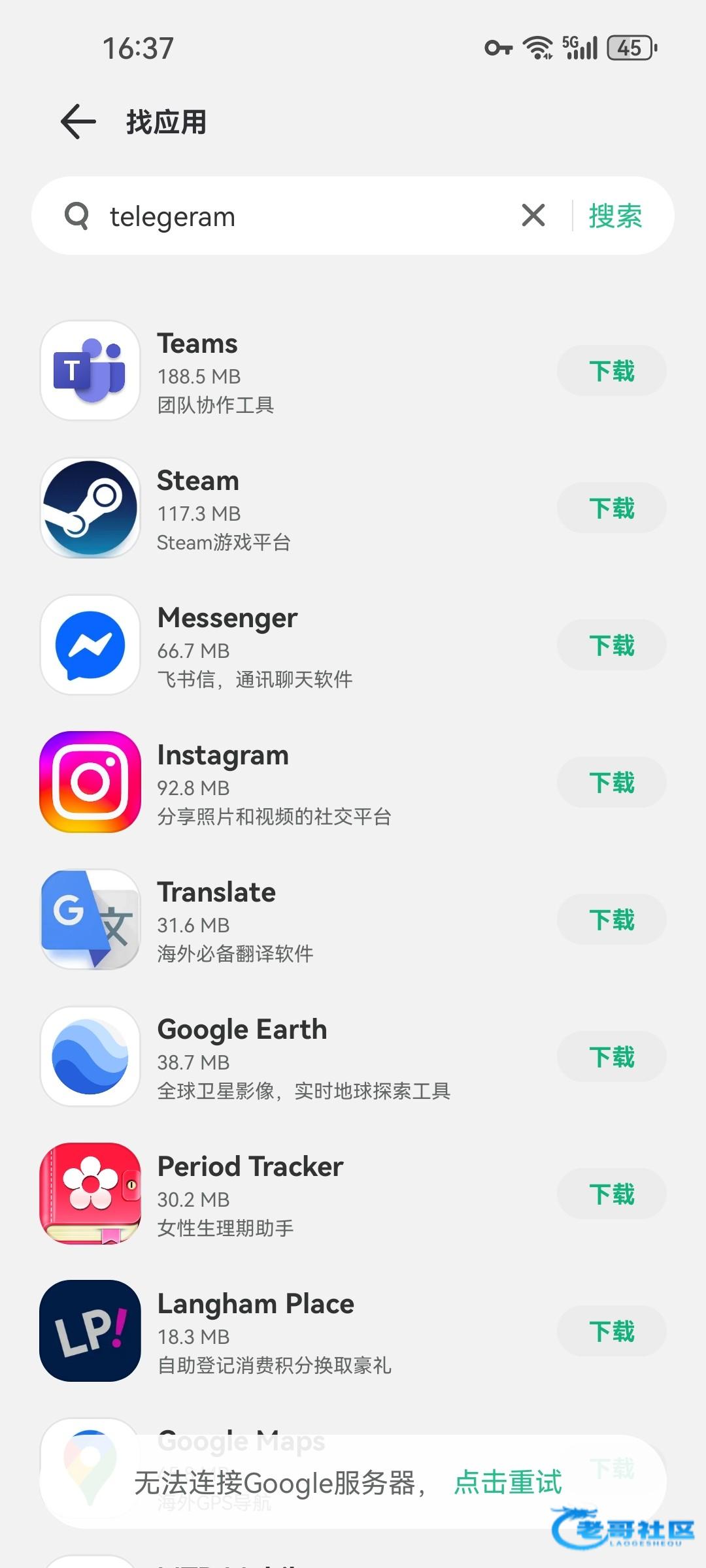
Task: Download Langham Place
Action: tap(612, 1331)
